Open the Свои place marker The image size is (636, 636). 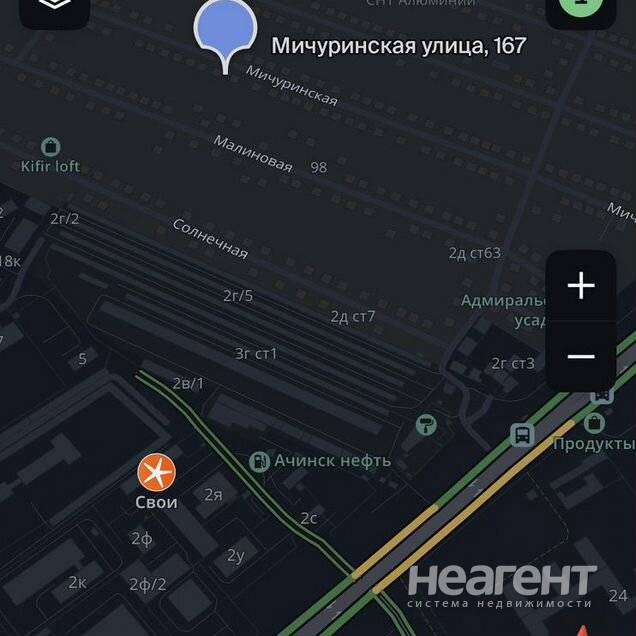coord(156,470)
